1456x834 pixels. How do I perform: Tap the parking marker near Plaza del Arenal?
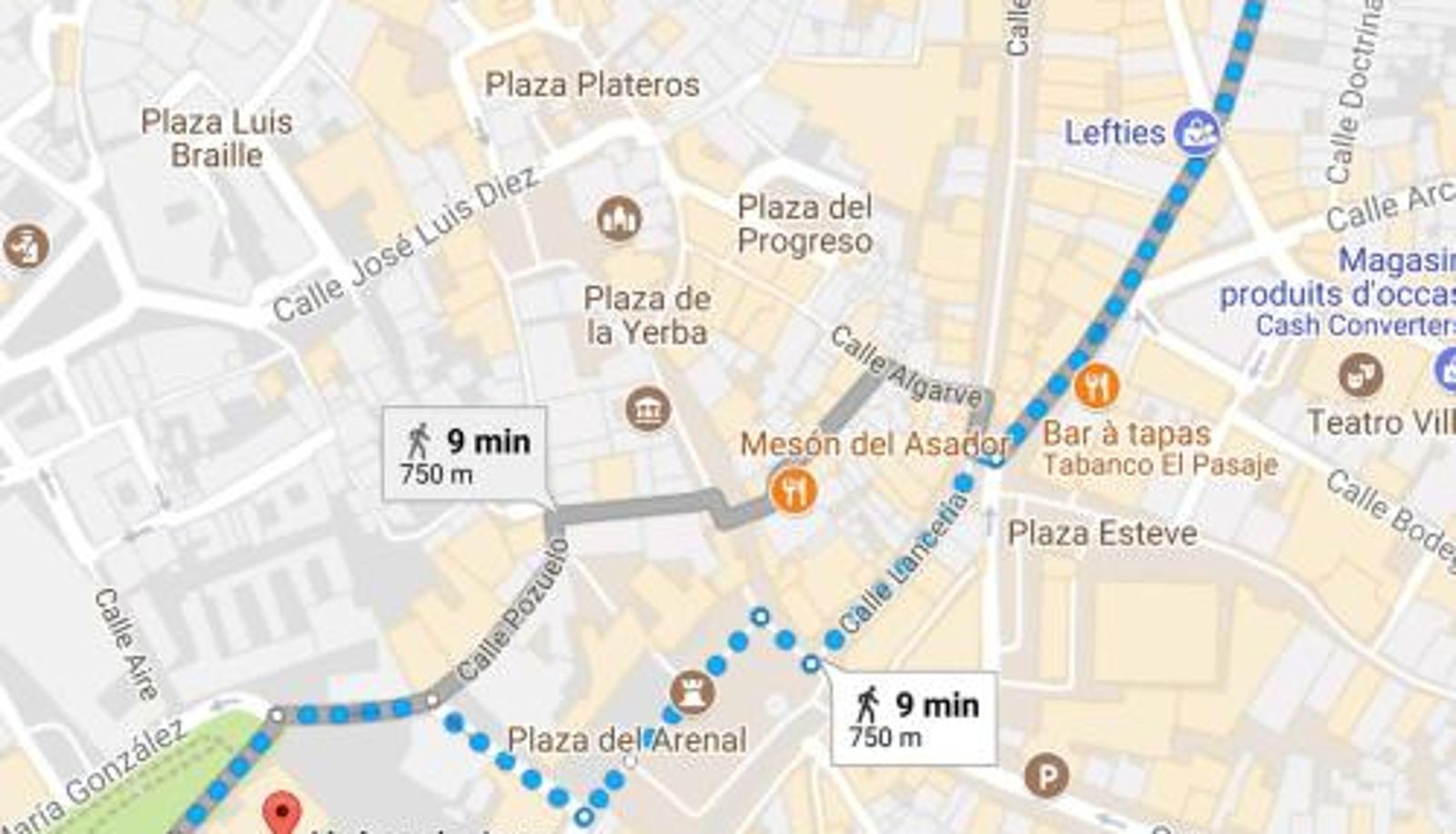pyautogui.click(x=1046, y=777)
